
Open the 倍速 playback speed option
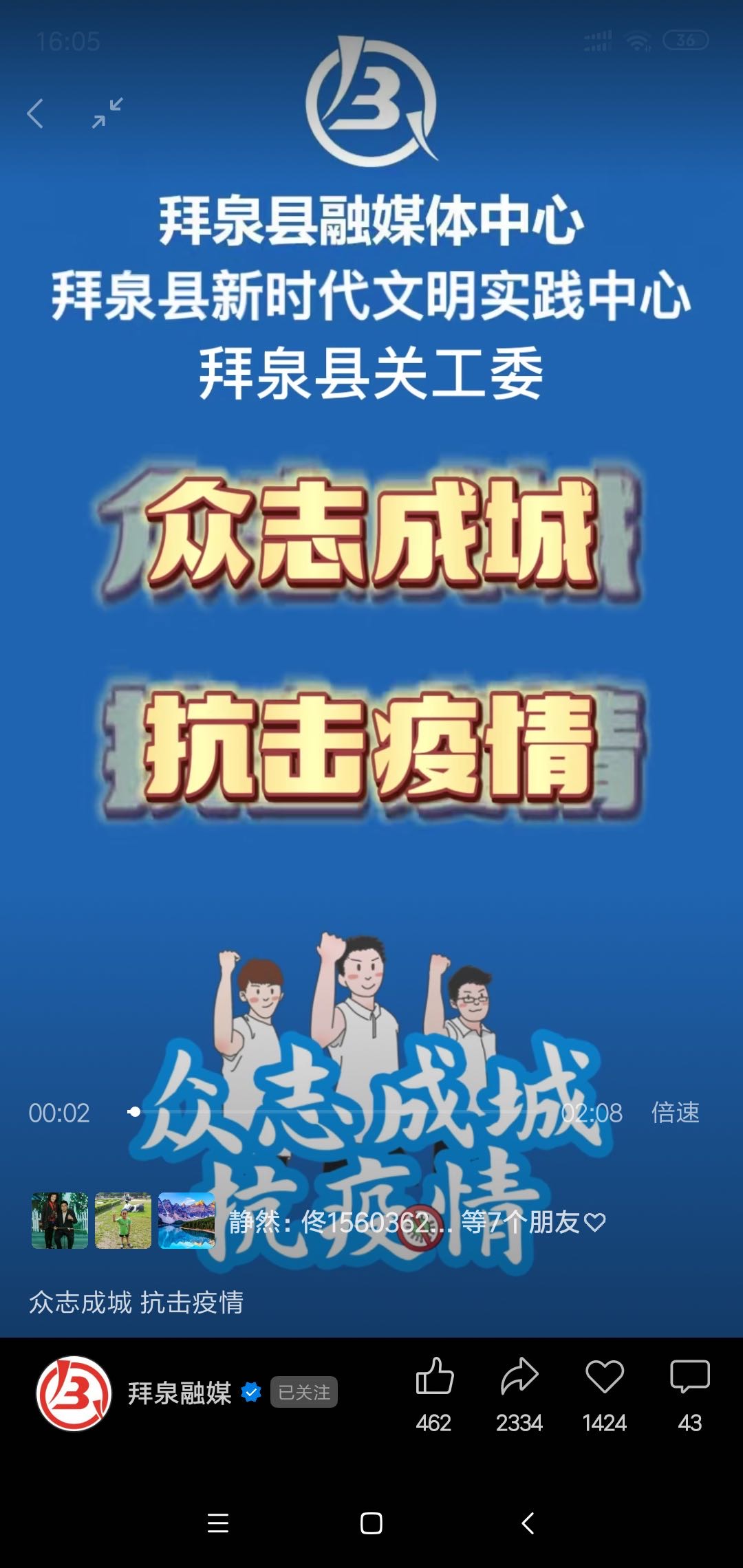click(675, 1112)
